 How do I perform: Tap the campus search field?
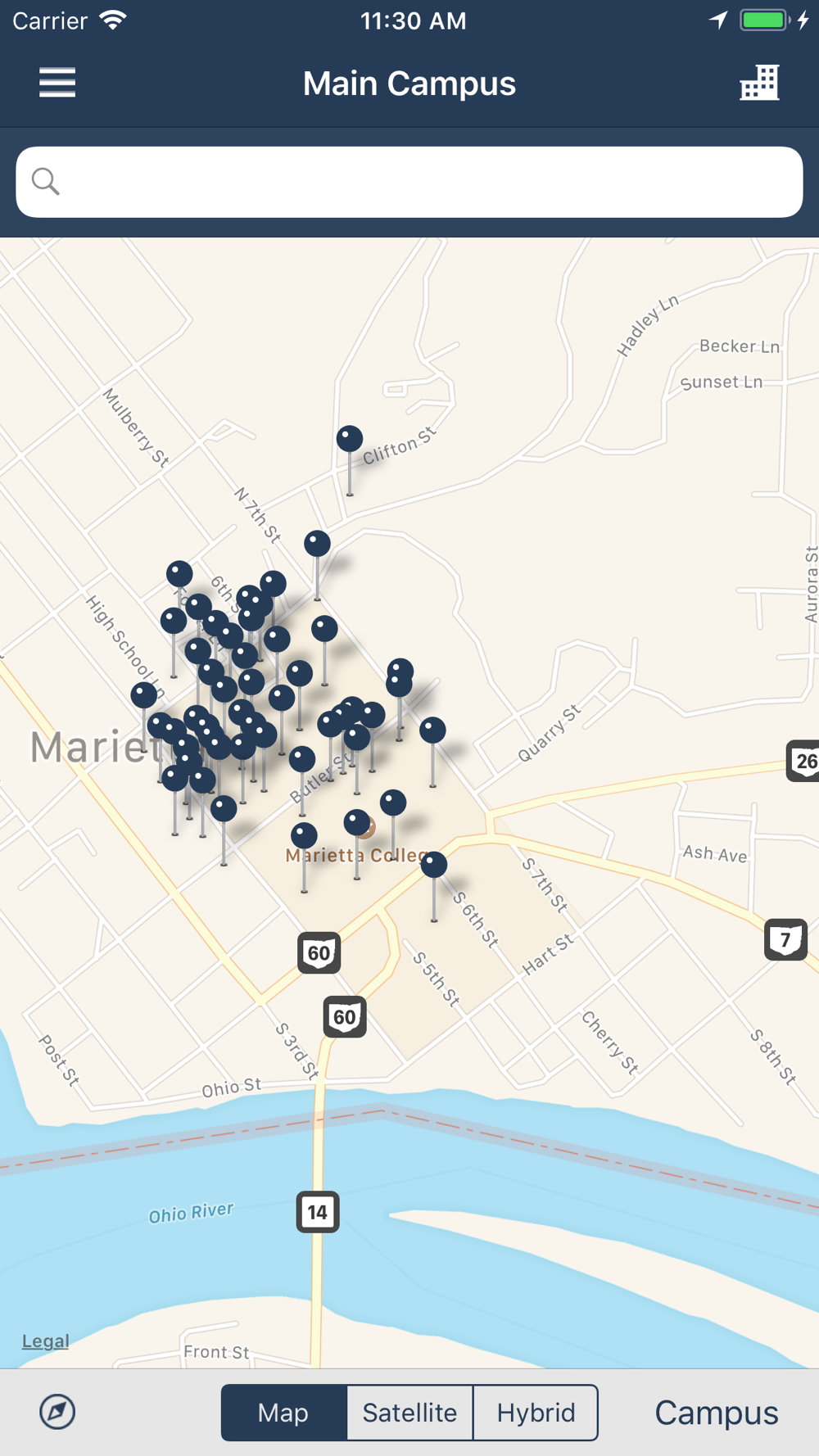409,182
